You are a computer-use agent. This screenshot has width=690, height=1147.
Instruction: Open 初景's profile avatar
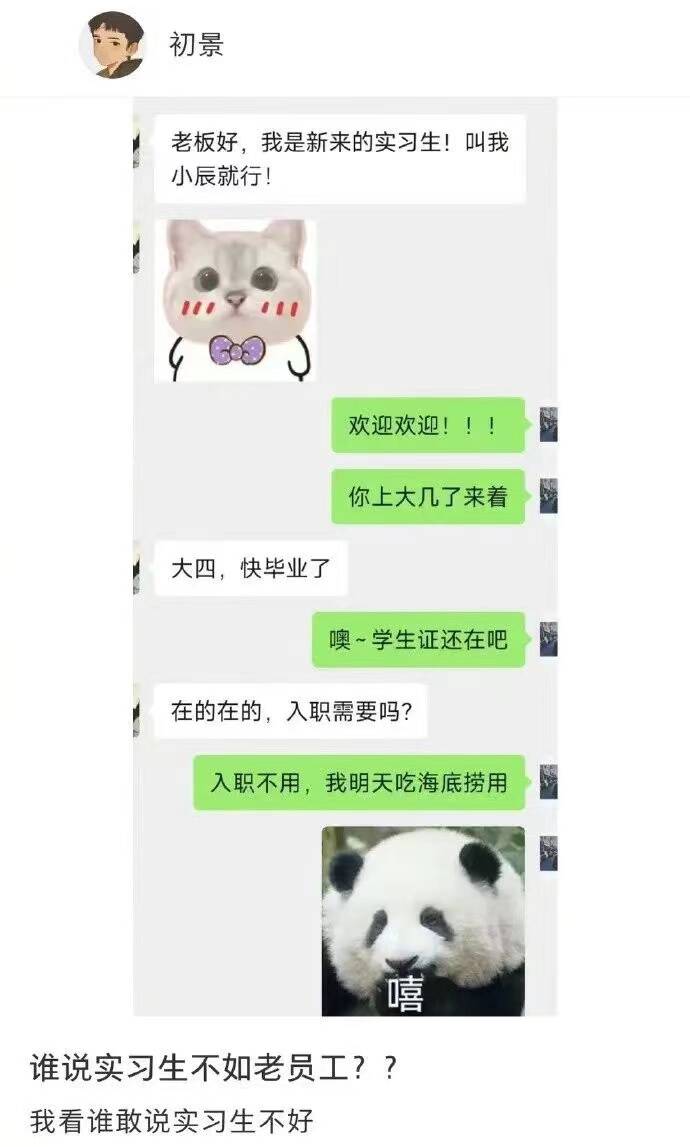112,45
